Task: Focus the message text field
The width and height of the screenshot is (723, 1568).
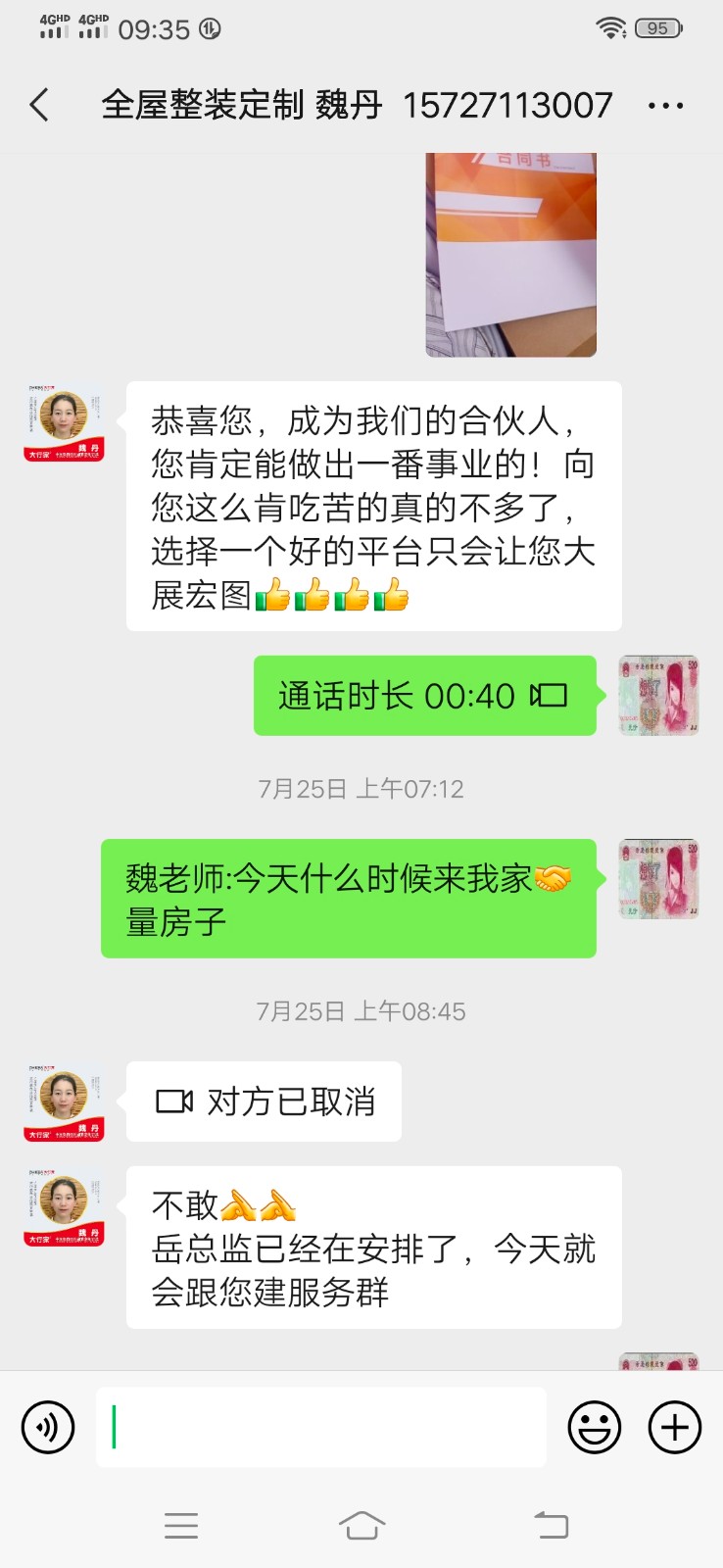Action: coord(321,1427)
